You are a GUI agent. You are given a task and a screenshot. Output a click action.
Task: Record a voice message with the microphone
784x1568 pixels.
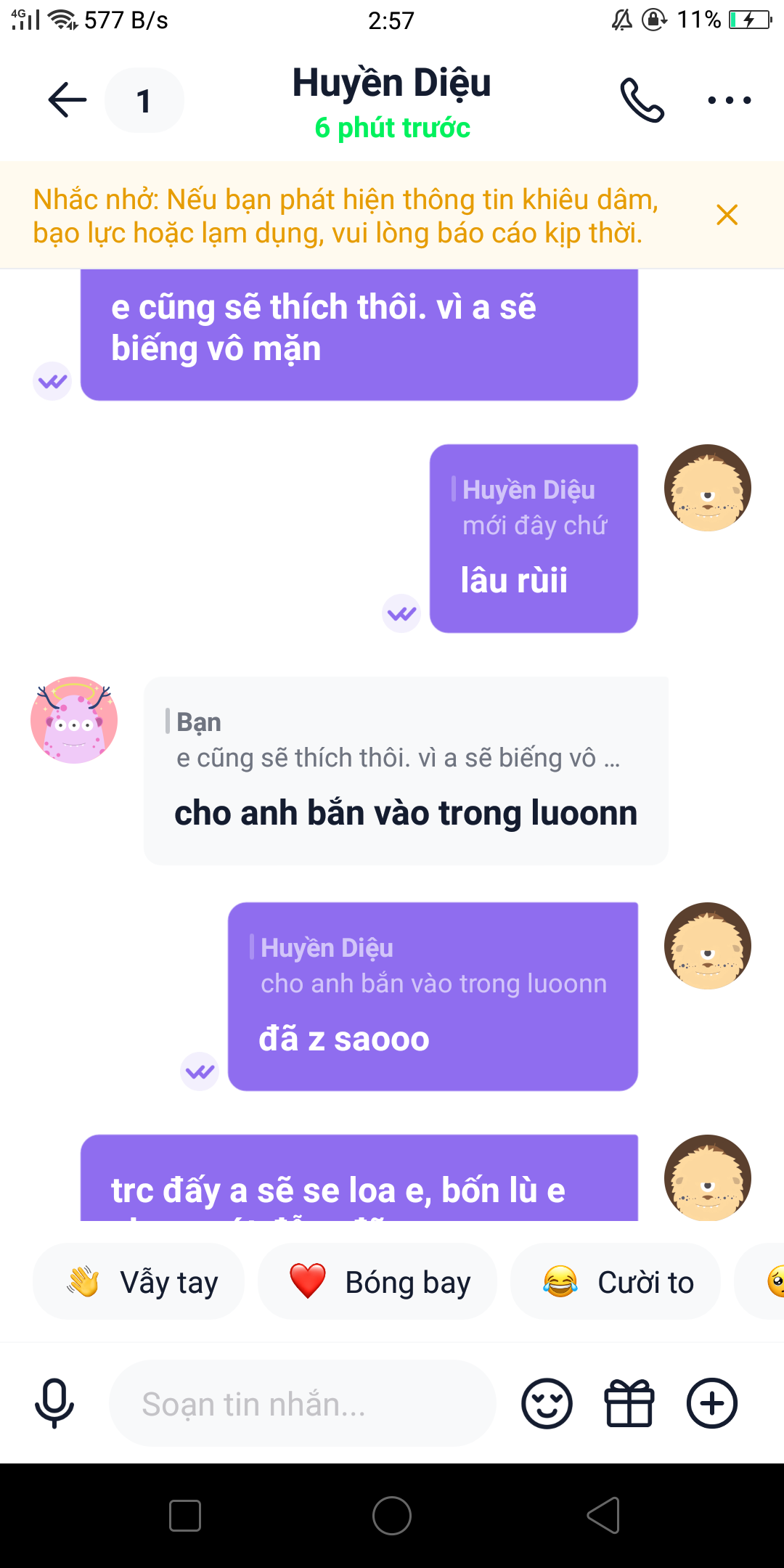pyautogui.click(x=54, y=1402)
